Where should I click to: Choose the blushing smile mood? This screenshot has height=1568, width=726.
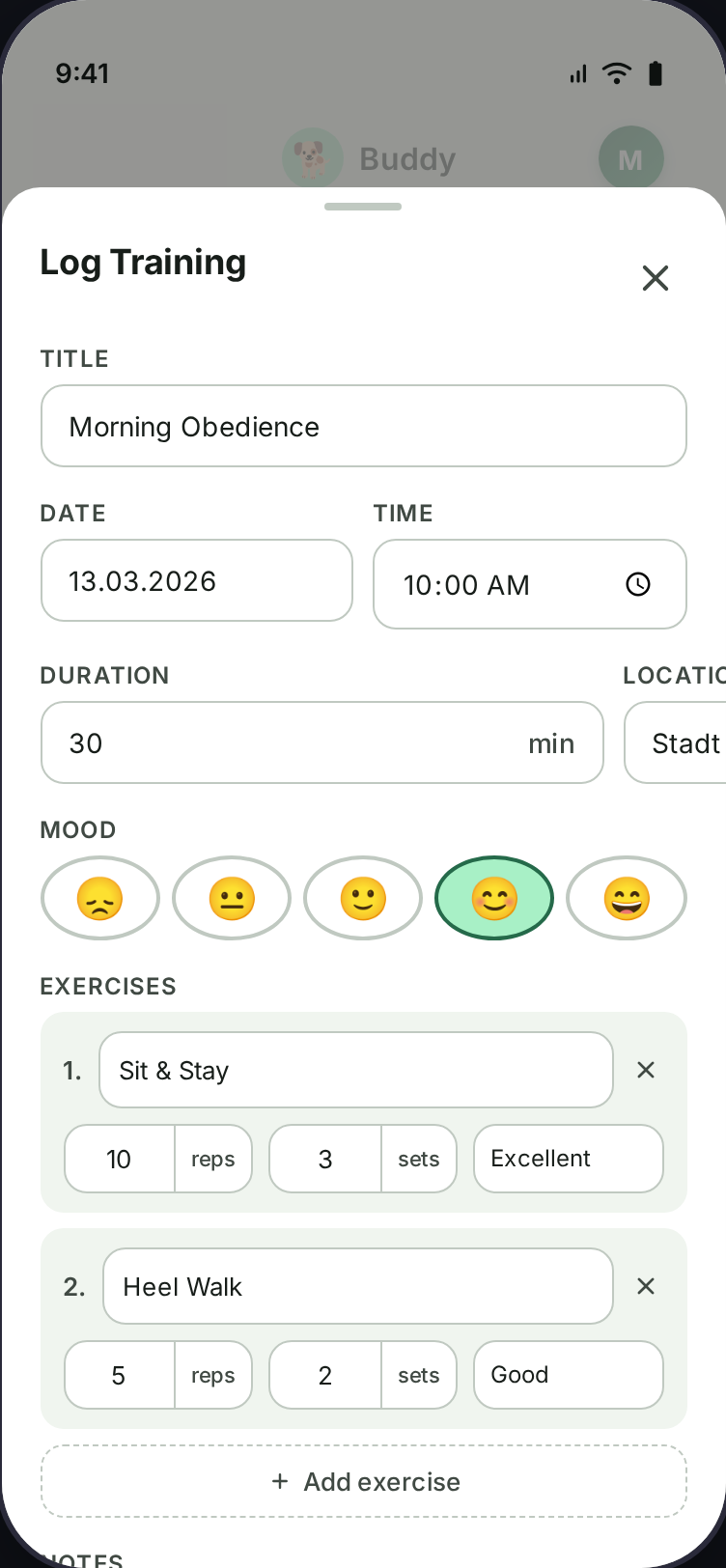494,899
